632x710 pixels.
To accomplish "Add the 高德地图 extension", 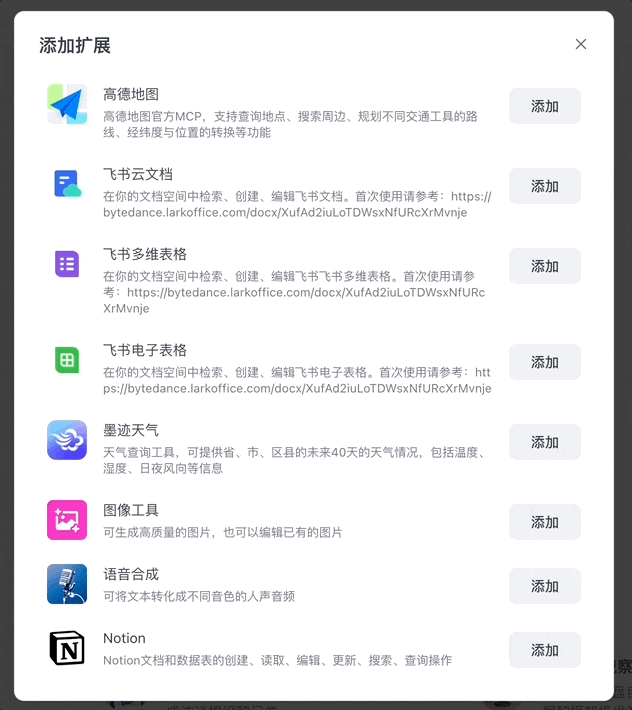I will (545, 106).
